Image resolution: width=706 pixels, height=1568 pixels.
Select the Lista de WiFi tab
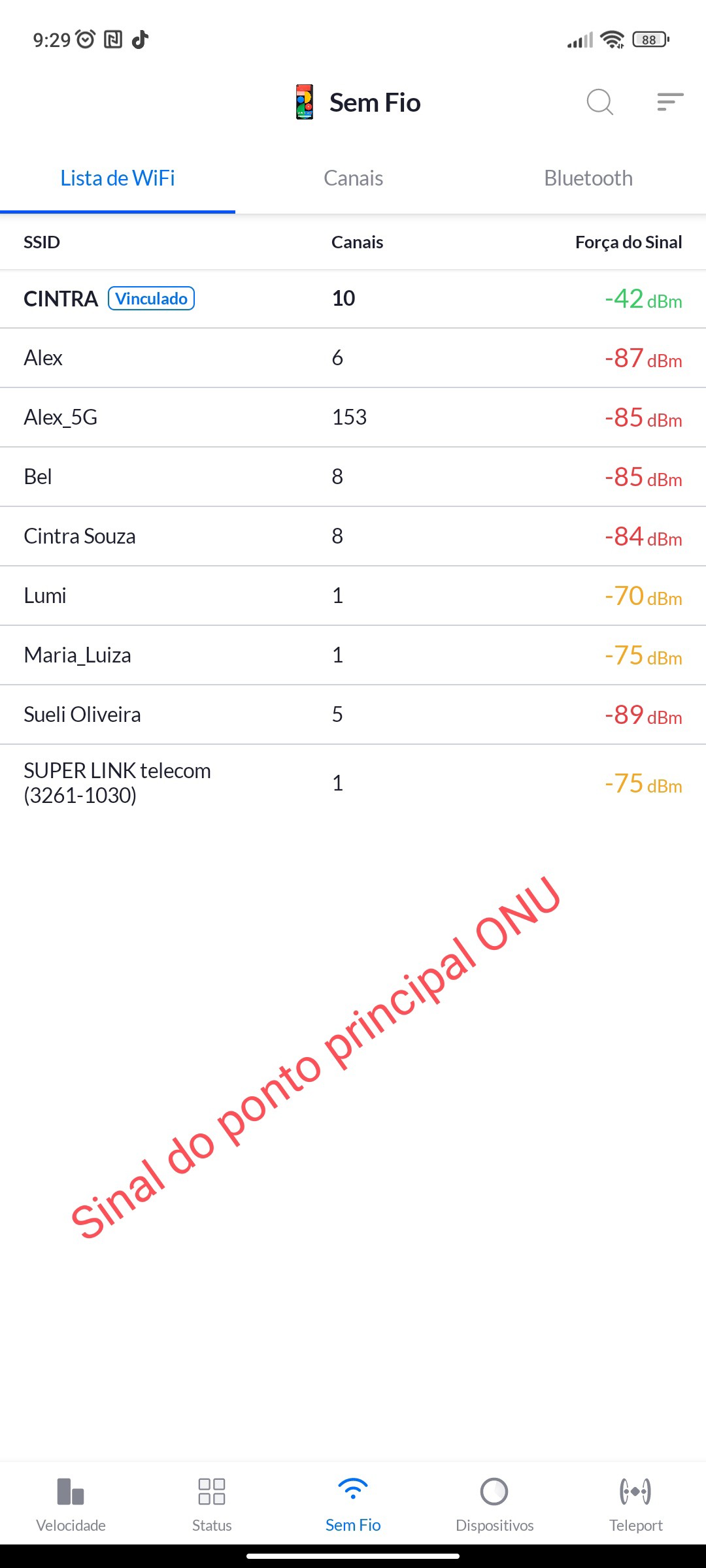(118, 178)
